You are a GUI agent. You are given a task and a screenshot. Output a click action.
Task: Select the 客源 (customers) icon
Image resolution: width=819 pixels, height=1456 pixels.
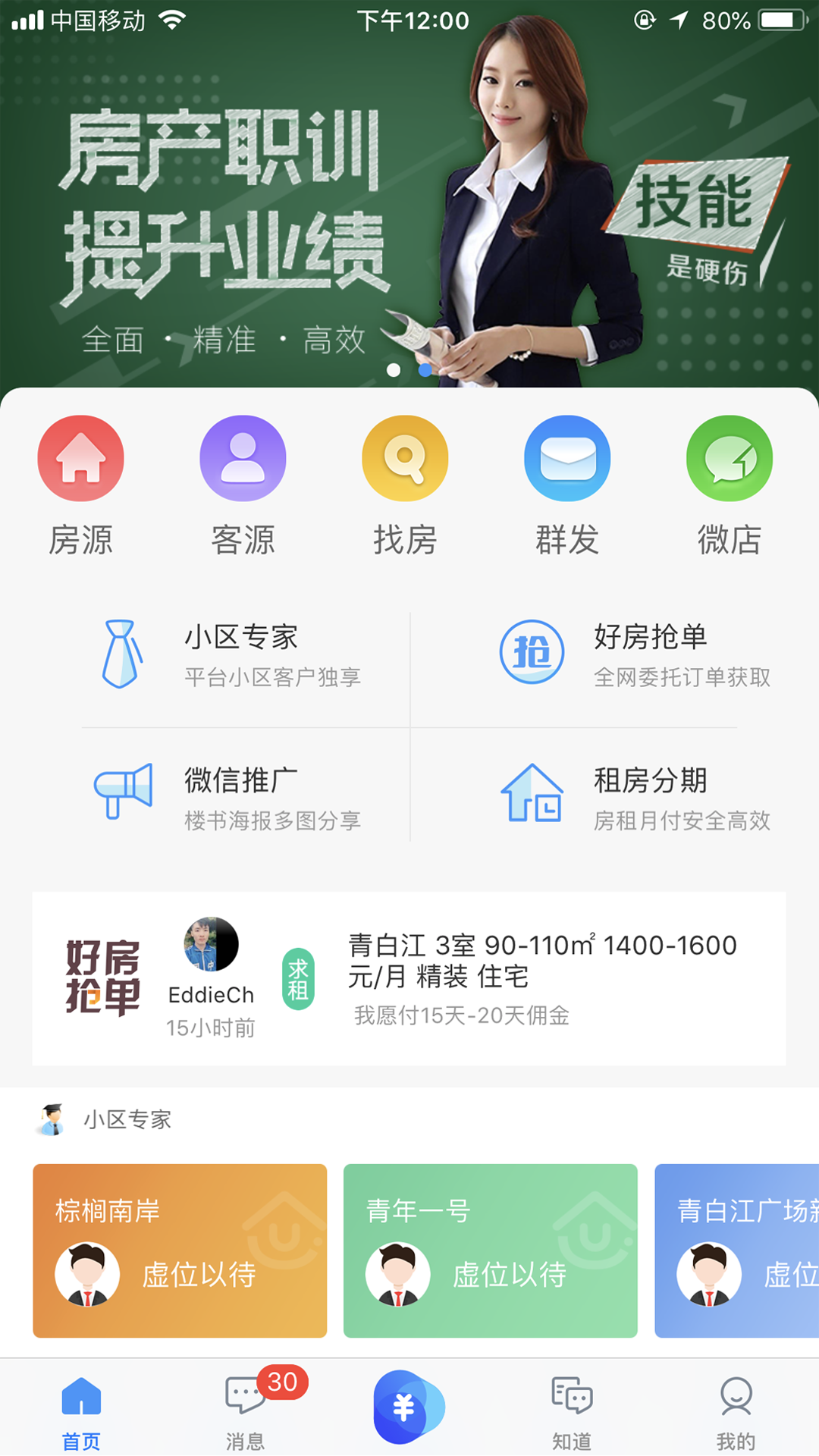pyautogui.click(x=243, y=458)
